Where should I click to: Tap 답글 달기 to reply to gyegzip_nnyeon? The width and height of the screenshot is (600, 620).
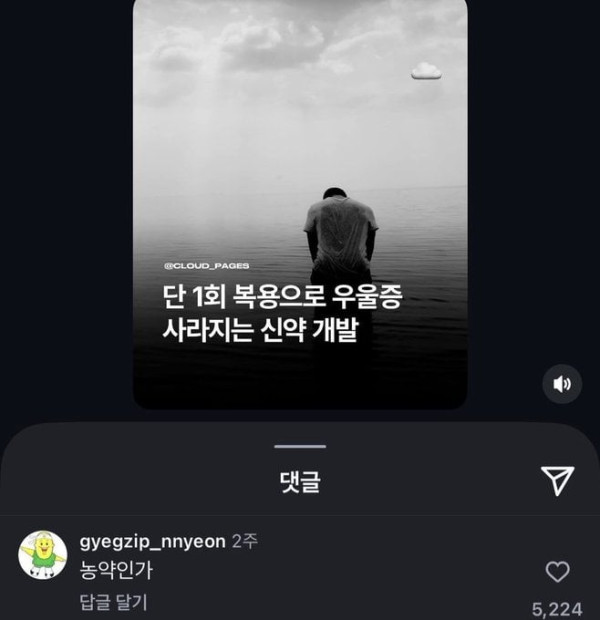(x=113, y=603)
